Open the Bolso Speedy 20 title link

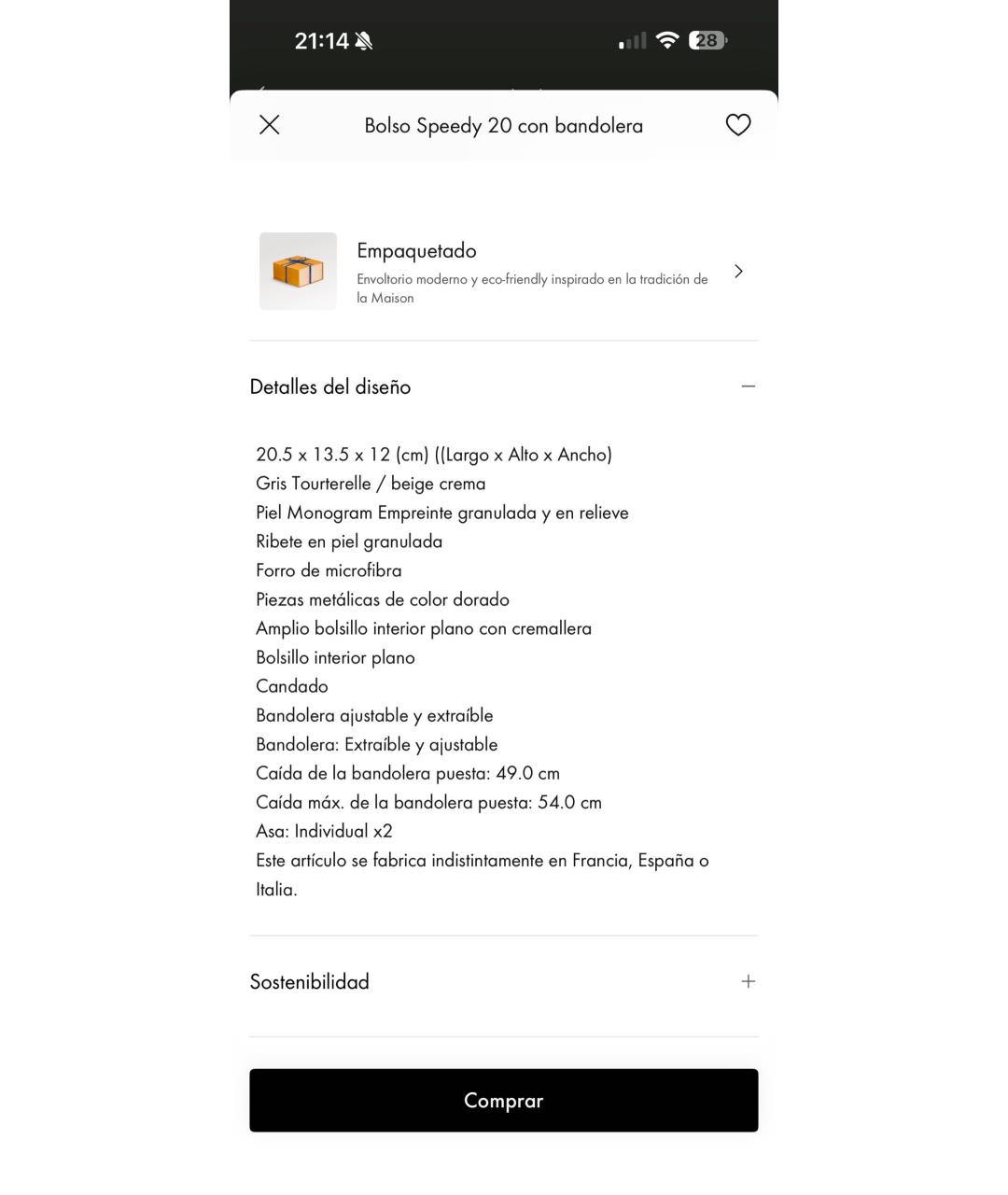[x=503, y=124]
